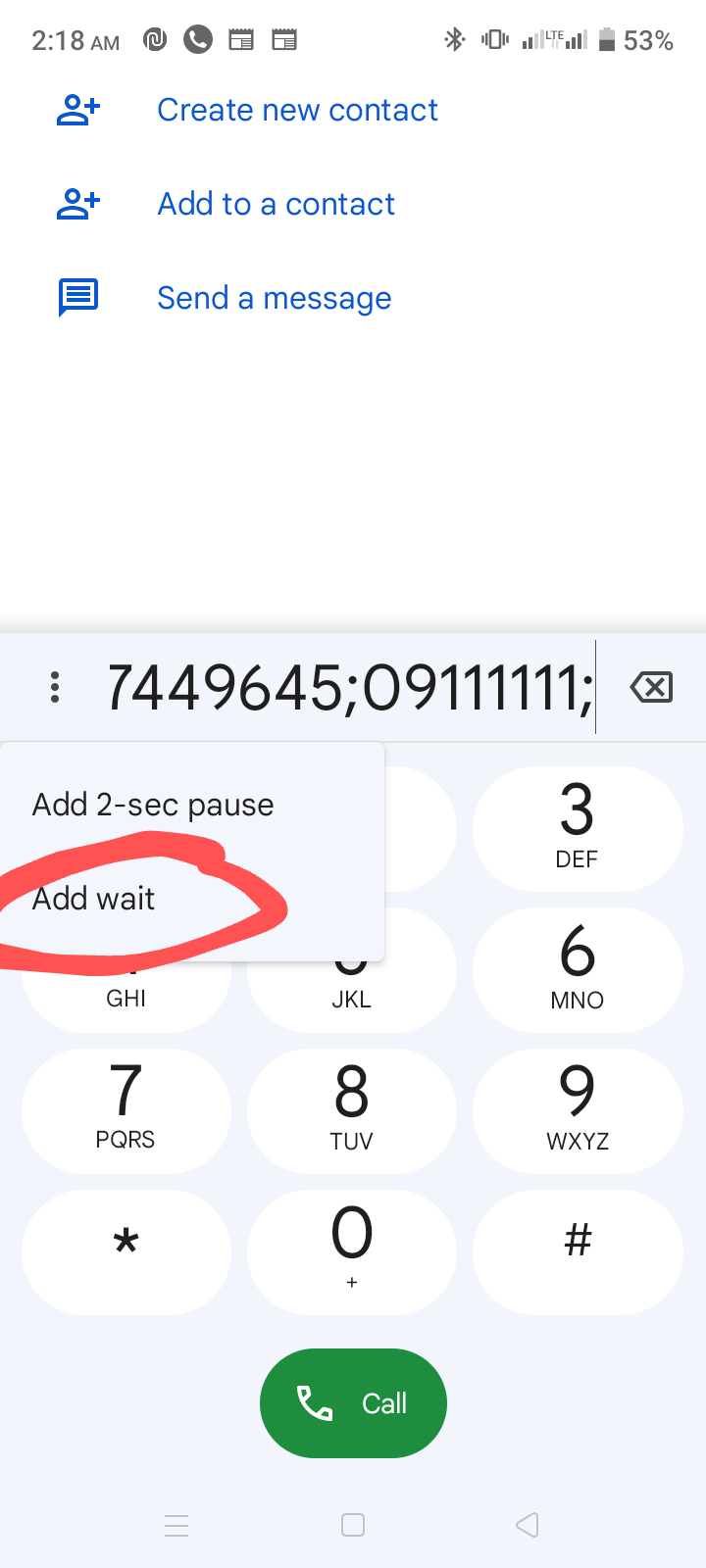
Task: Dial digit 0
Action: pyautogui.click(x=351, y=1251)
